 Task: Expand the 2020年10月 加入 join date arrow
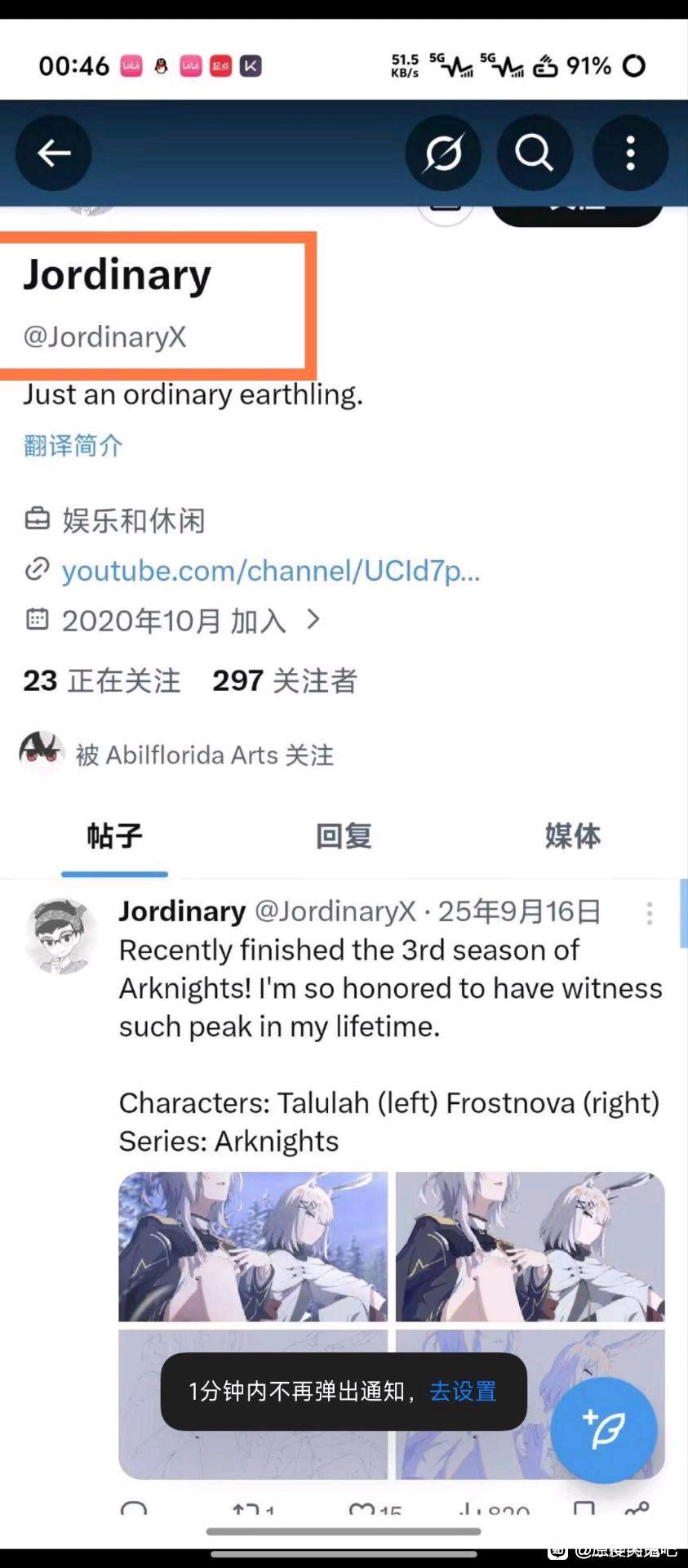(313, 620)
